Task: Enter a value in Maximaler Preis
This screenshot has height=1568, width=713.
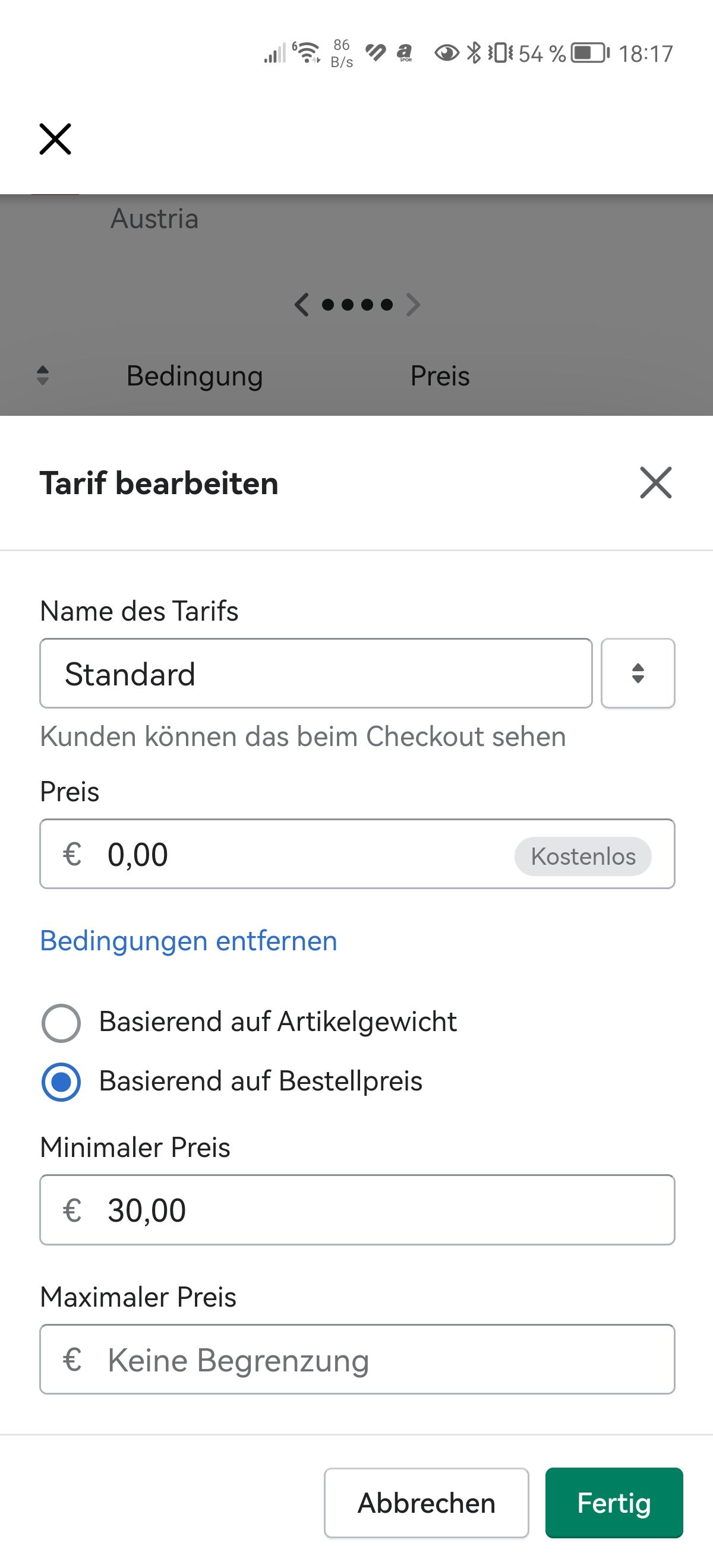Action: click(357, 1359)
